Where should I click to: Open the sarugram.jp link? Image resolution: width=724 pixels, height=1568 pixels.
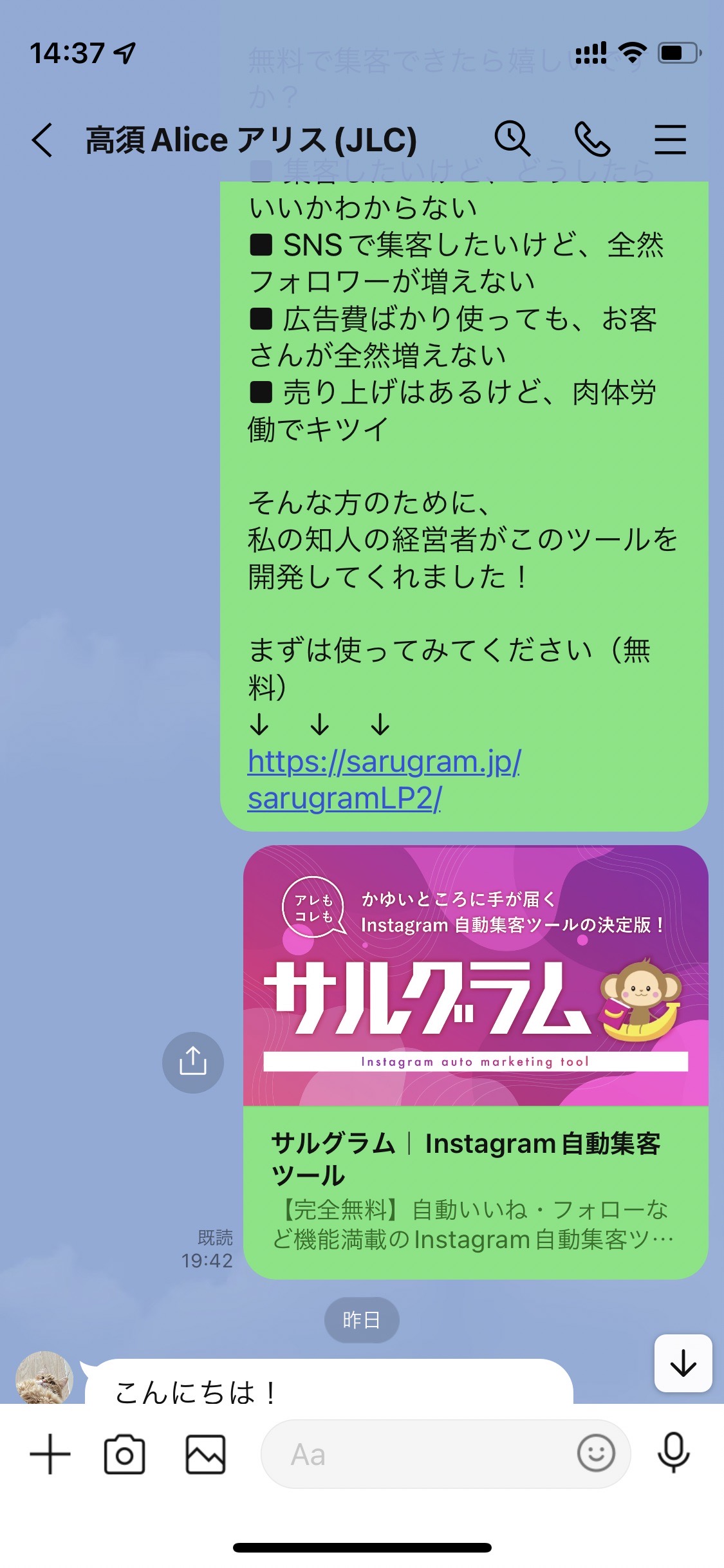(384, 779)
